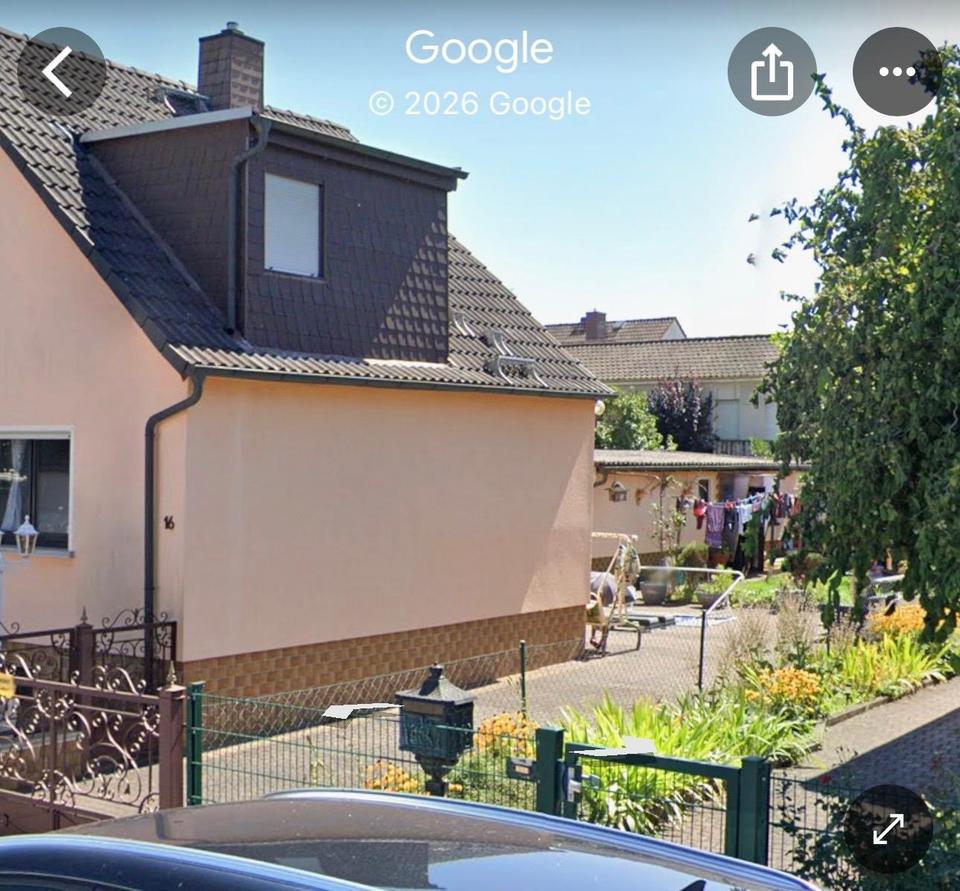Go back from the Street View photo
Screen dimensions: 960x891
61,71
